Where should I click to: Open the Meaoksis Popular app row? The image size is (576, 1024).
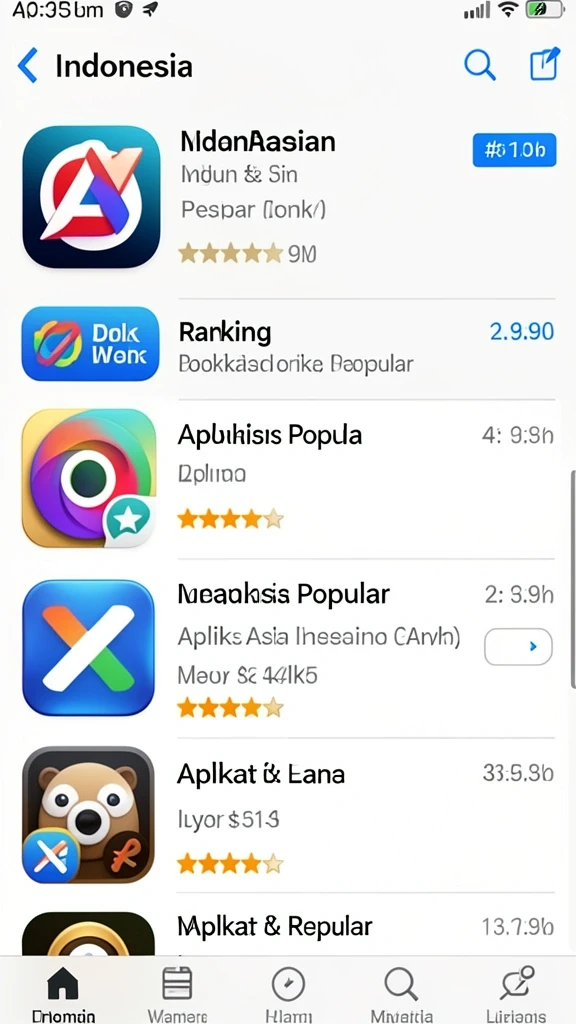[x=288, y=648]
